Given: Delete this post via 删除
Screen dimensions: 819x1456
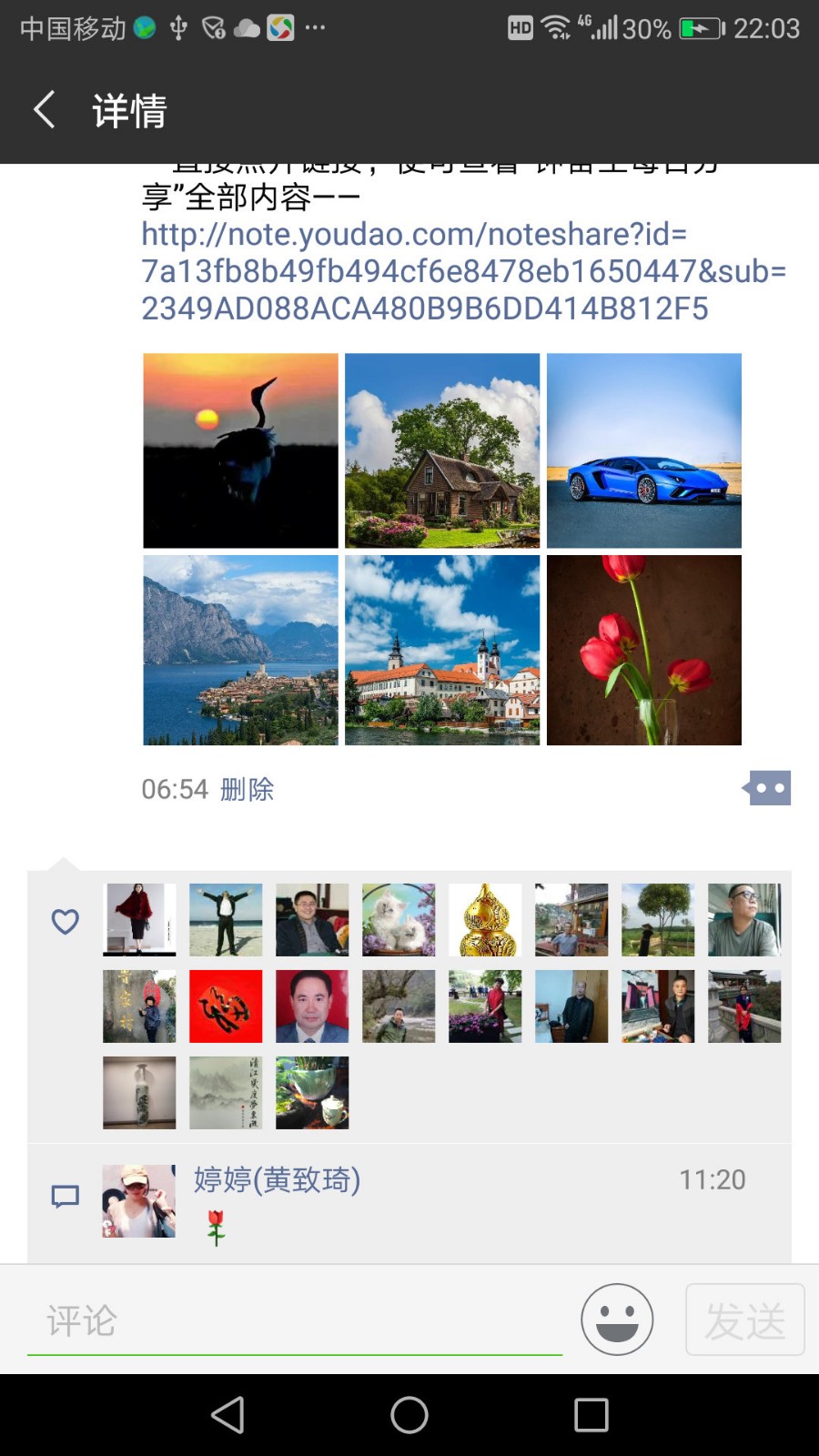Looking at the screenshot, I should pos(247,789).
